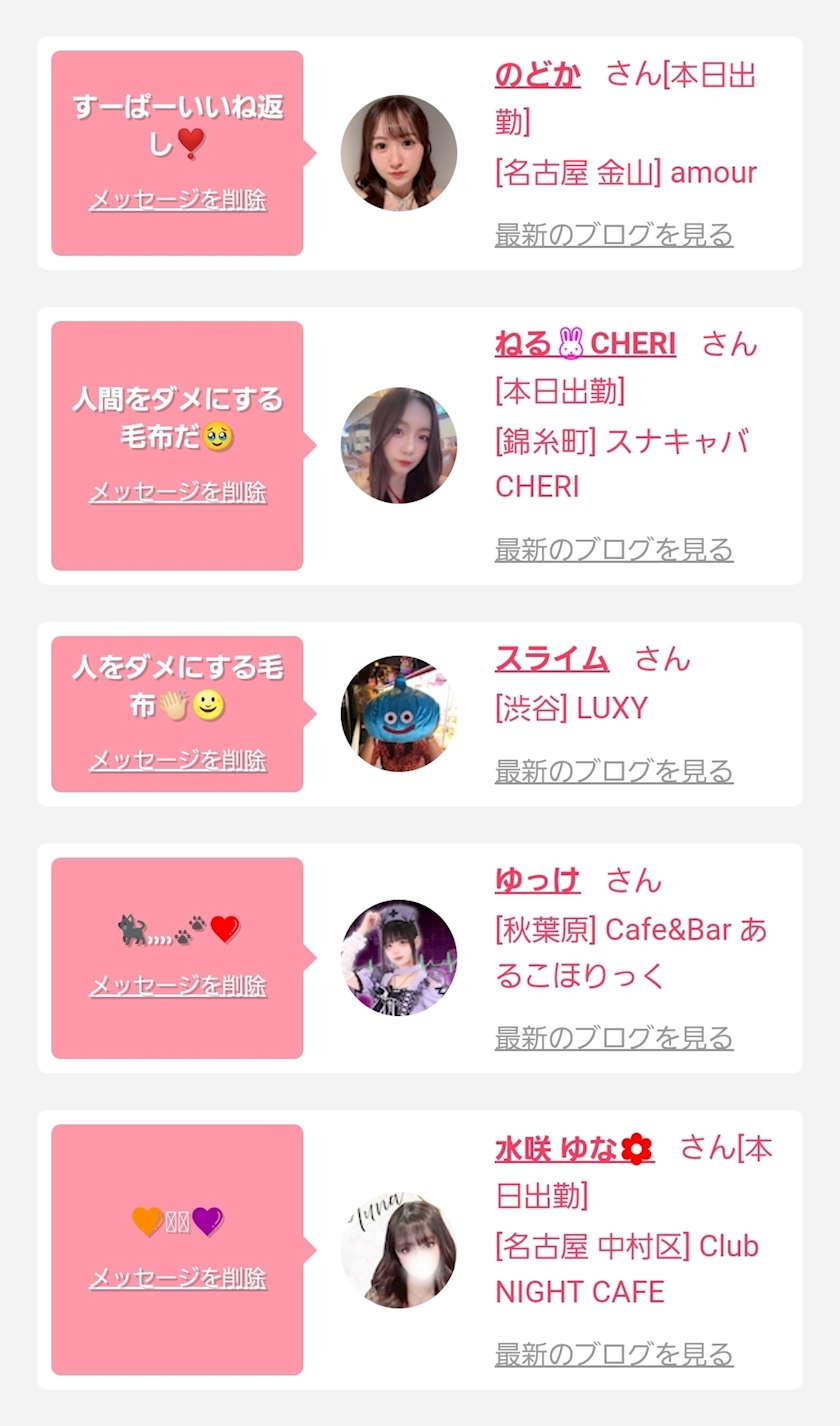Open ねる CHERI's profile name link
Image resolution: width=840 pixels, height=1426 pixels.
click(x=585, y=344)
